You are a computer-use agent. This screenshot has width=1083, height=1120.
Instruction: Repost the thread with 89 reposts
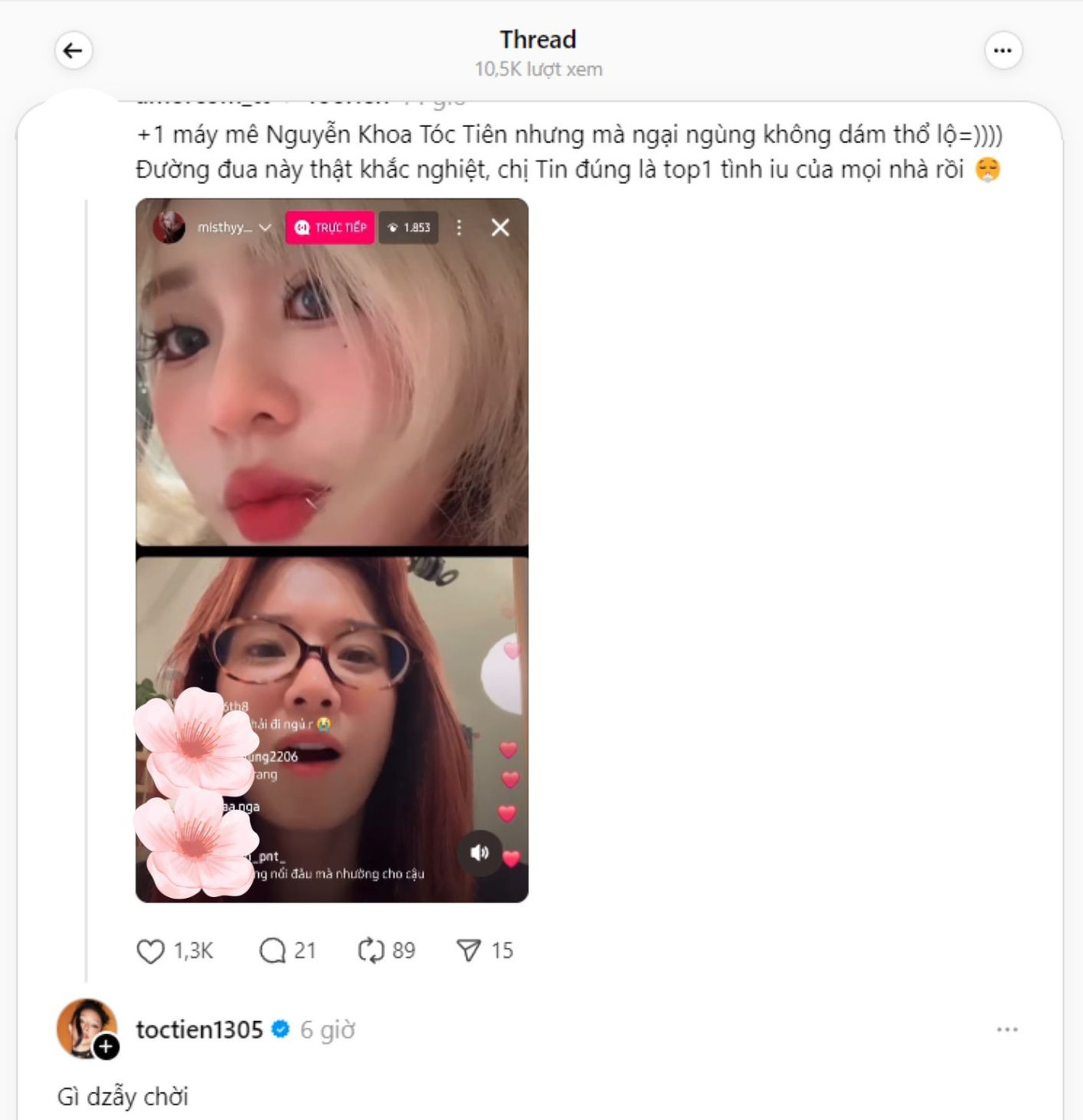[371, 951]
